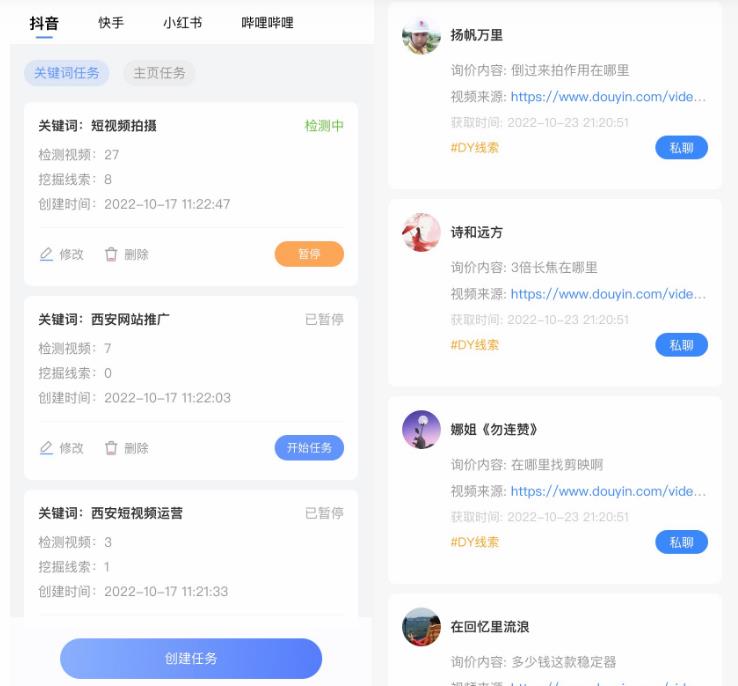Image resolution: width=738 pixels, height=686 pixels.
Task: Open the video source link for 诗和远方
Action: click(x=608, y=294)
